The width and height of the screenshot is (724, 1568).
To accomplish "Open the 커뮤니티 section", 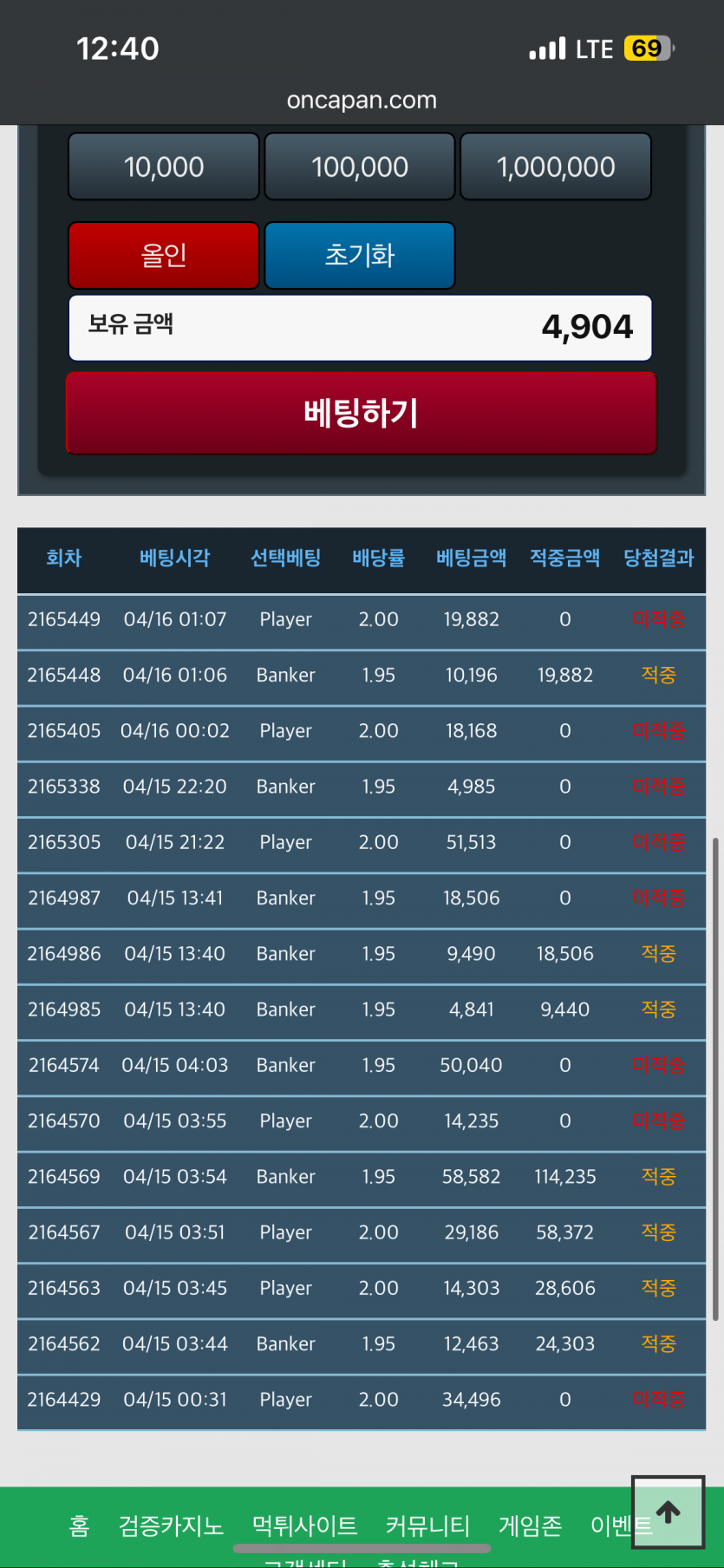I will click(427, 1526).
